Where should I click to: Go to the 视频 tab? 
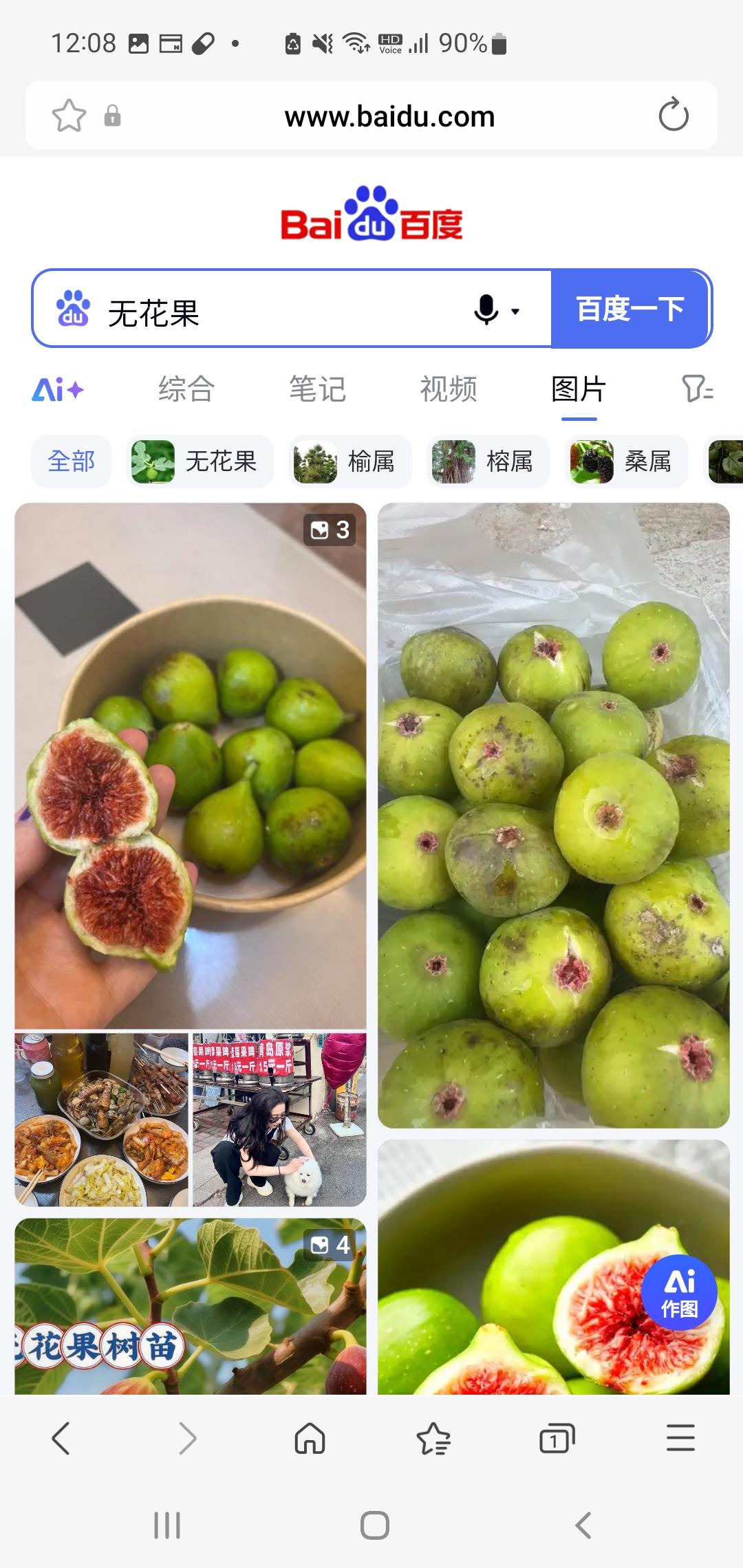point(449,390)
